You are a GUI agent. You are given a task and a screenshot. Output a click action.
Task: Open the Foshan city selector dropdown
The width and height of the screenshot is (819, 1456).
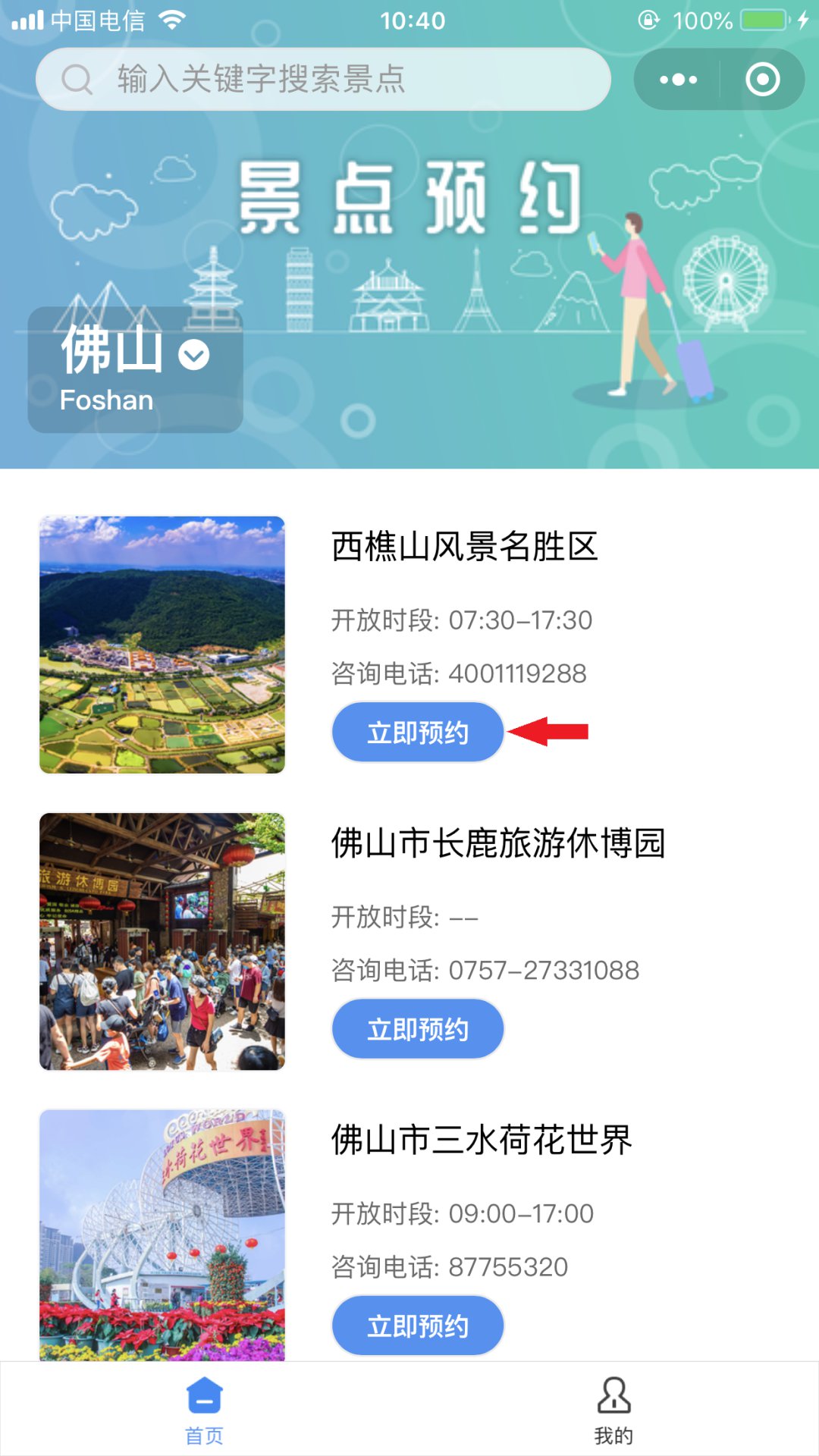pyautogui.click(x=135, y=369)
